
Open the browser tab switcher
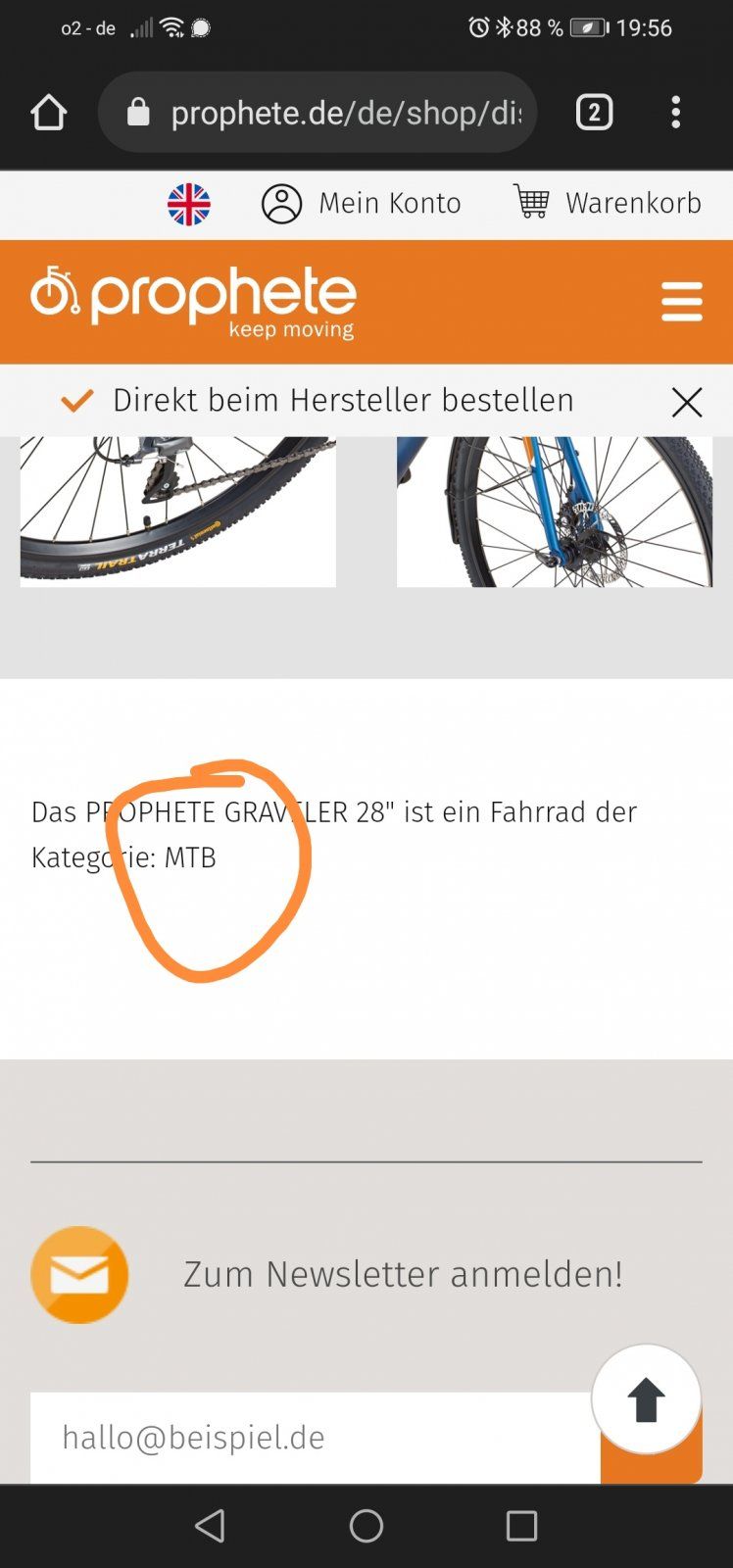594,113
